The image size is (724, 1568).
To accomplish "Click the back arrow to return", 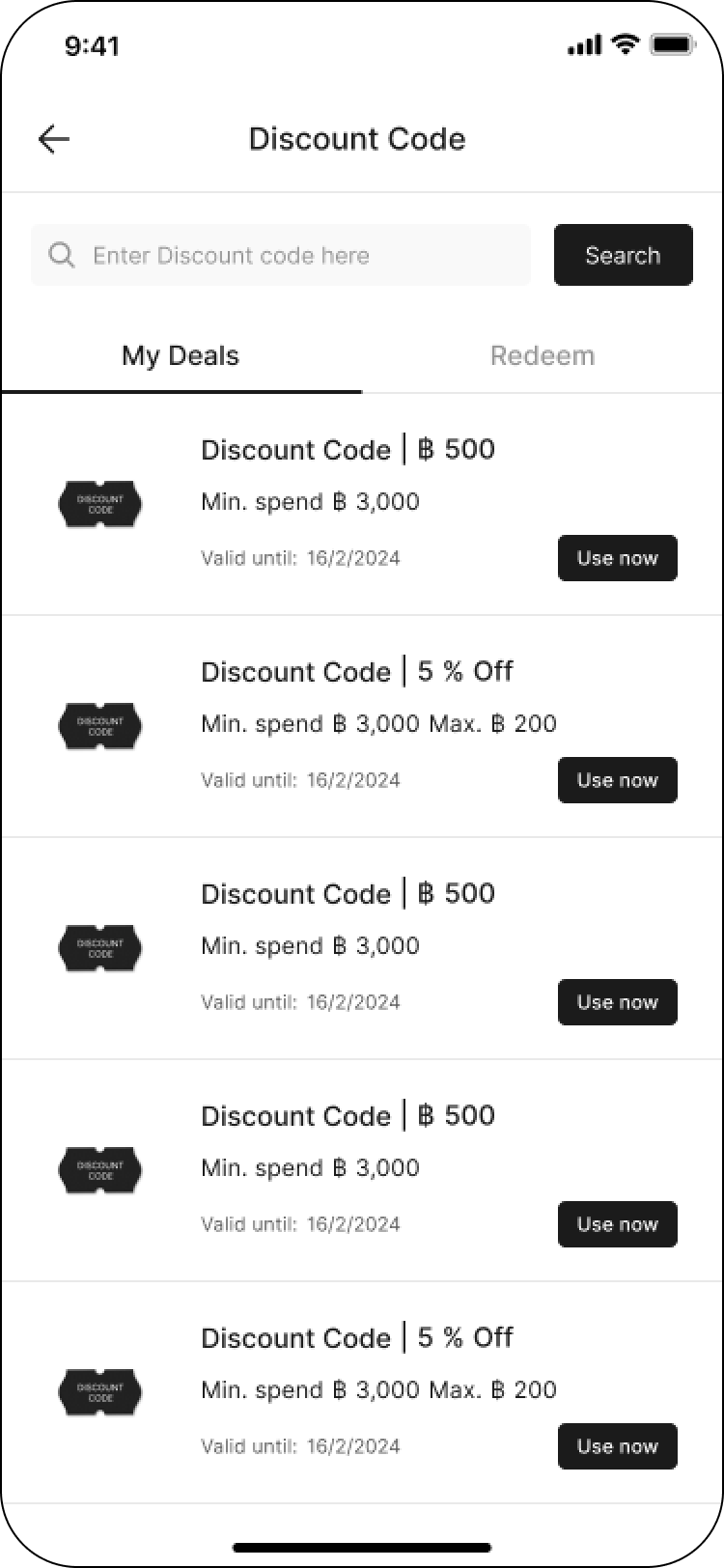I will (54, 139).
